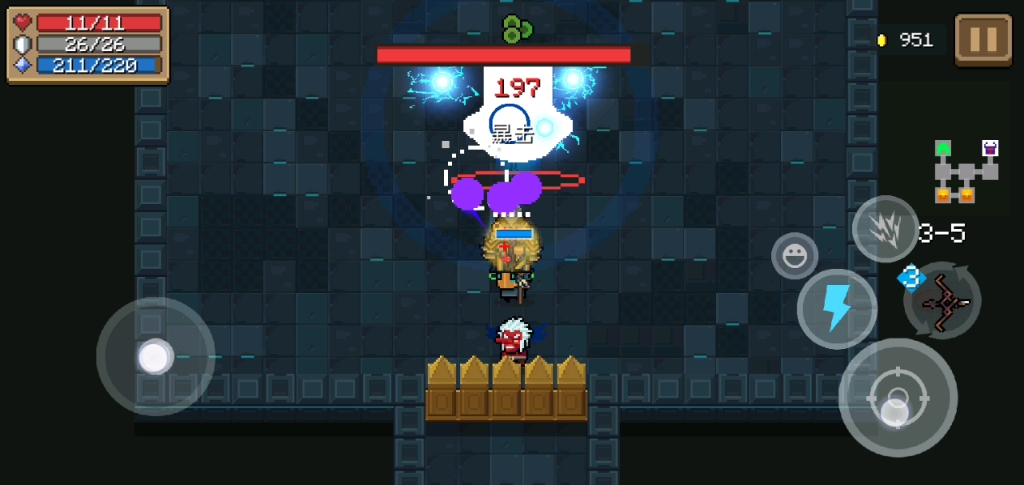Tap the virtual movement joystick

(155, 356)
